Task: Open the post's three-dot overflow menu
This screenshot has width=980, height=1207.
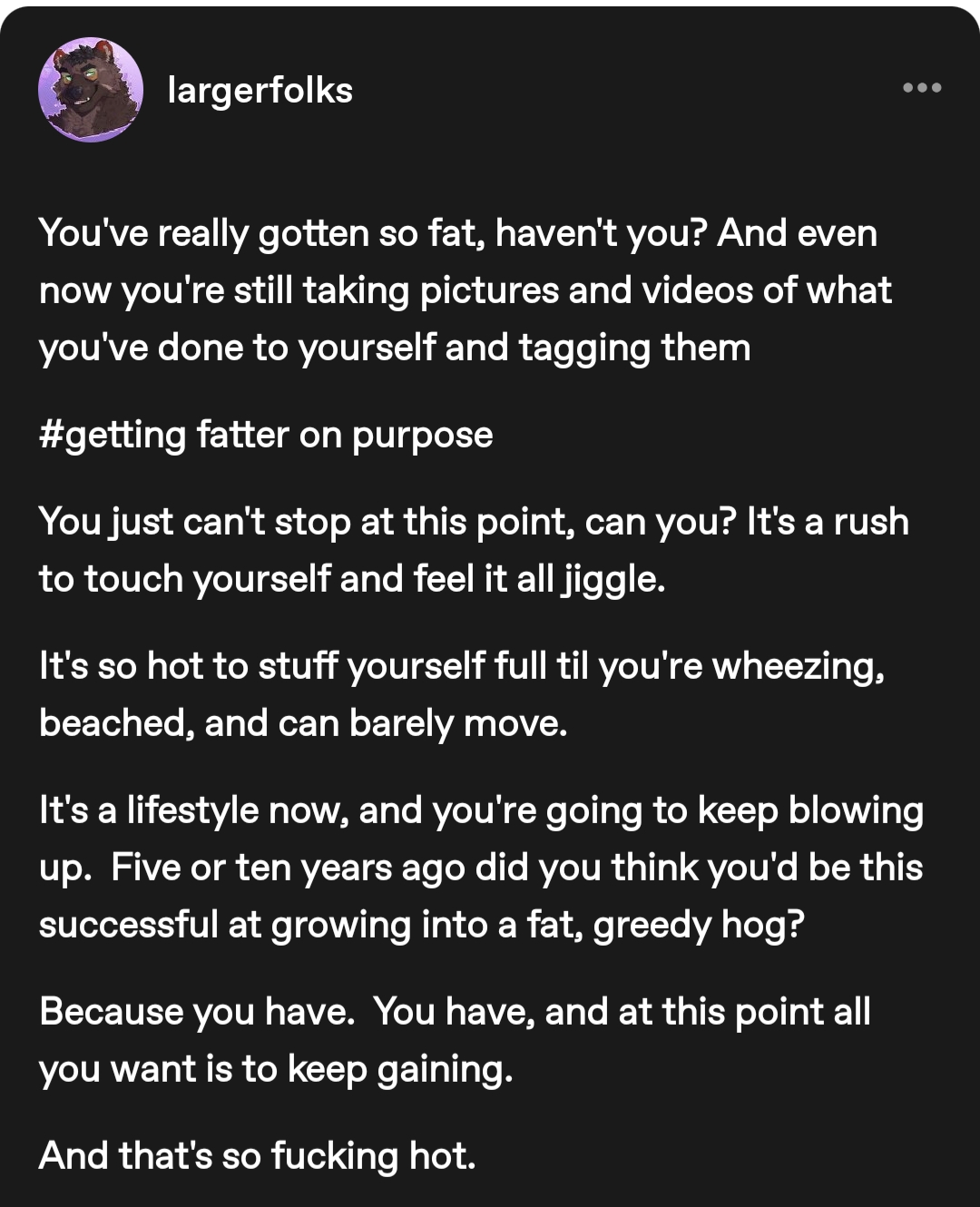Action: pos(922,88)
